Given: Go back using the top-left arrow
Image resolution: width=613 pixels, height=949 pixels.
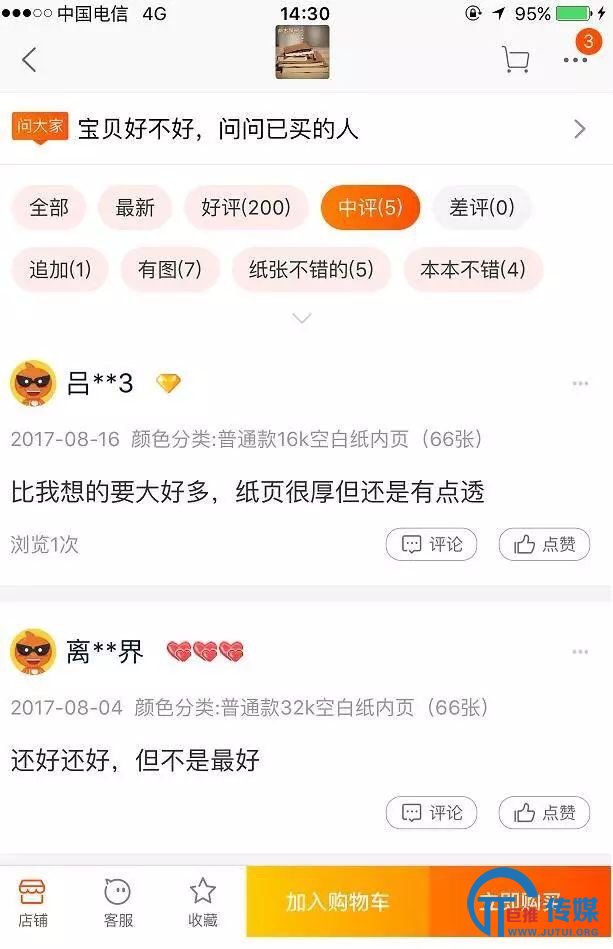Looking at the screenshot, I should pos(29,60).
